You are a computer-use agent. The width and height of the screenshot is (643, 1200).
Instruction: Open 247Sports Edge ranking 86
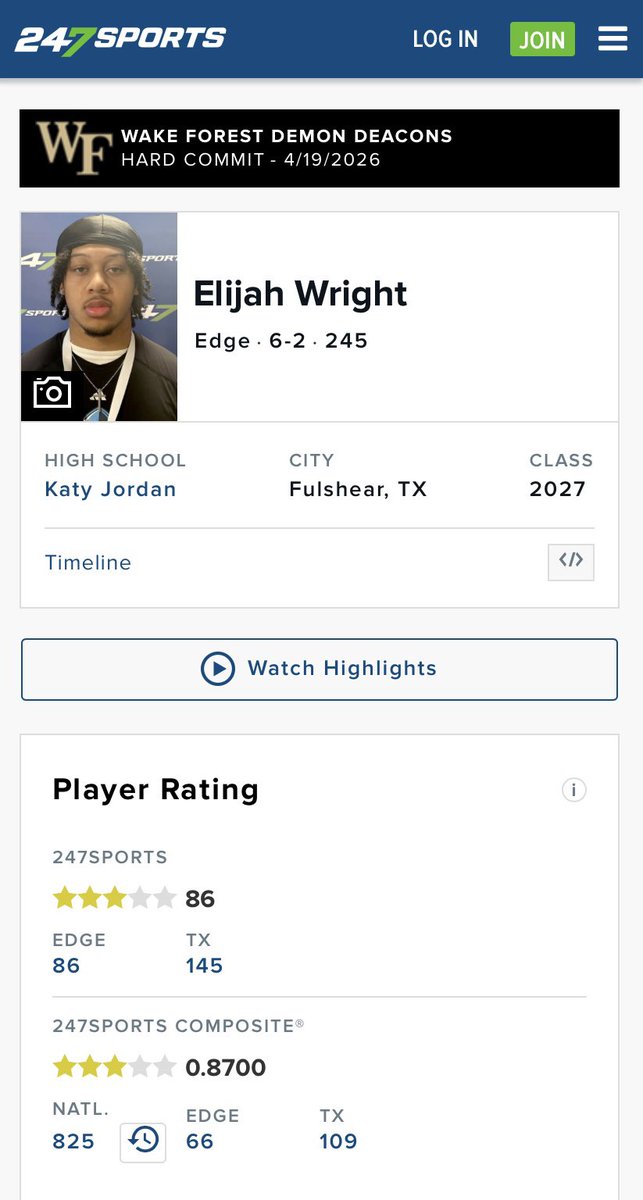coord(66,965)
